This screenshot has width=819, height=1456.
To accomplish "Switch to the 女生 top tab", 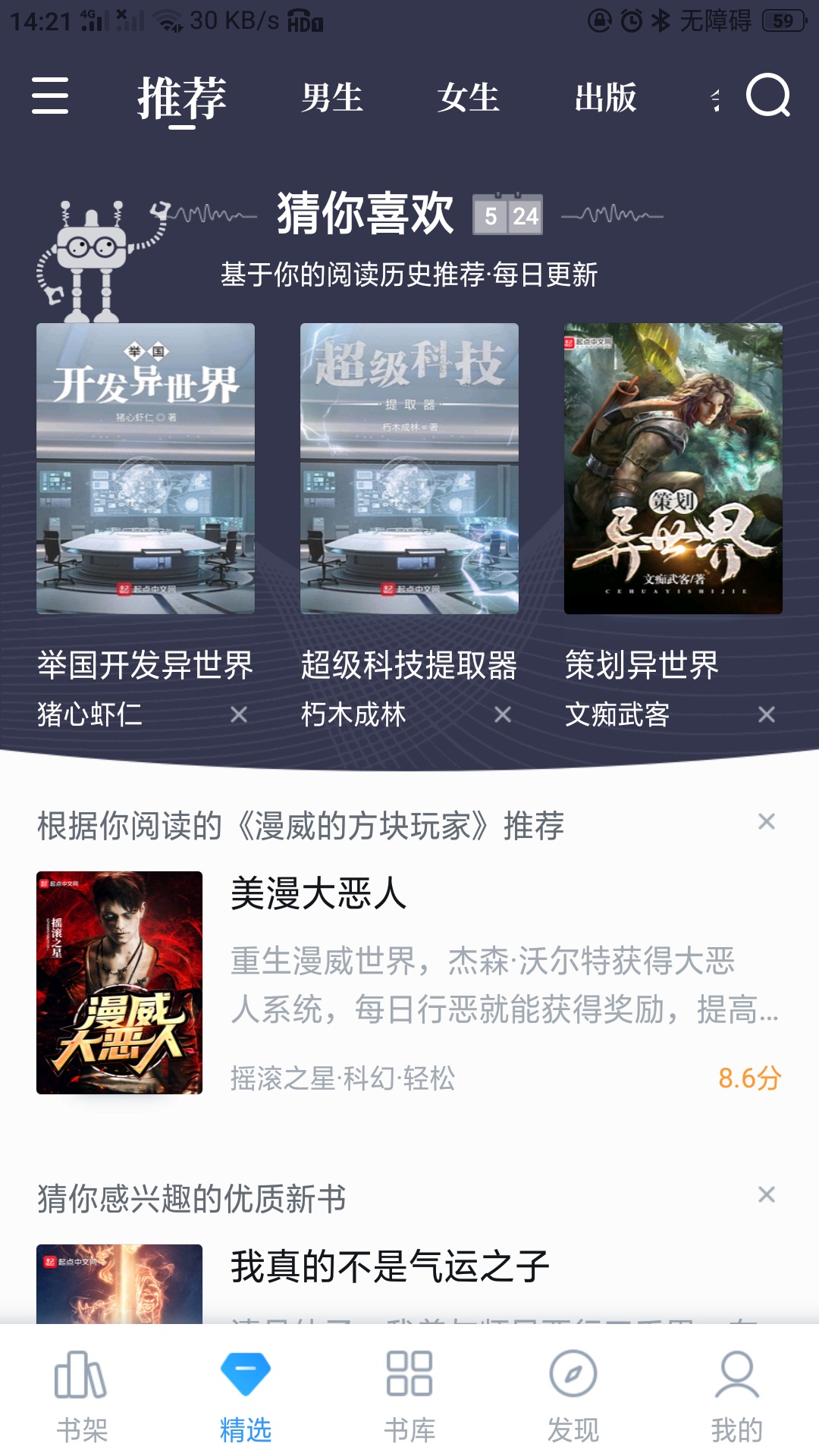I will point(469,98).
